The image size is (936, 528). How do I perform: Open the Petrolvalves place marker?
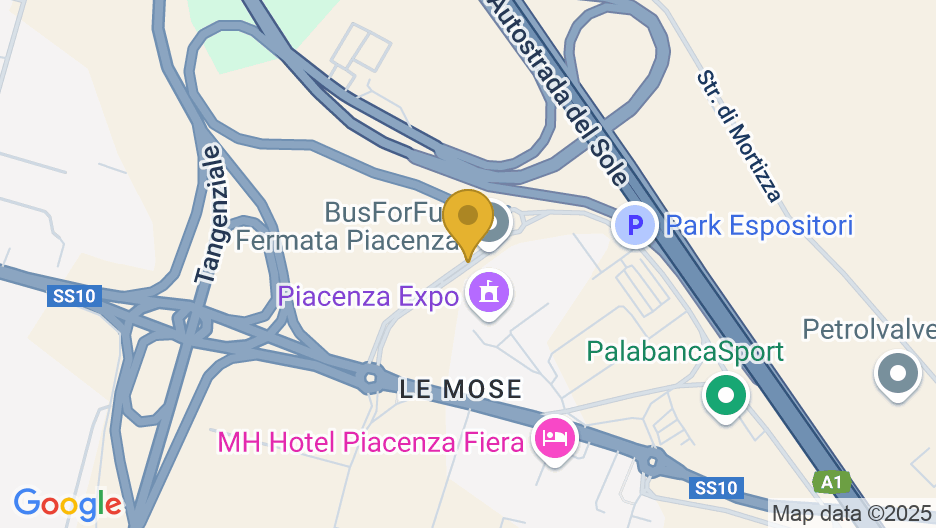point(896,375)
